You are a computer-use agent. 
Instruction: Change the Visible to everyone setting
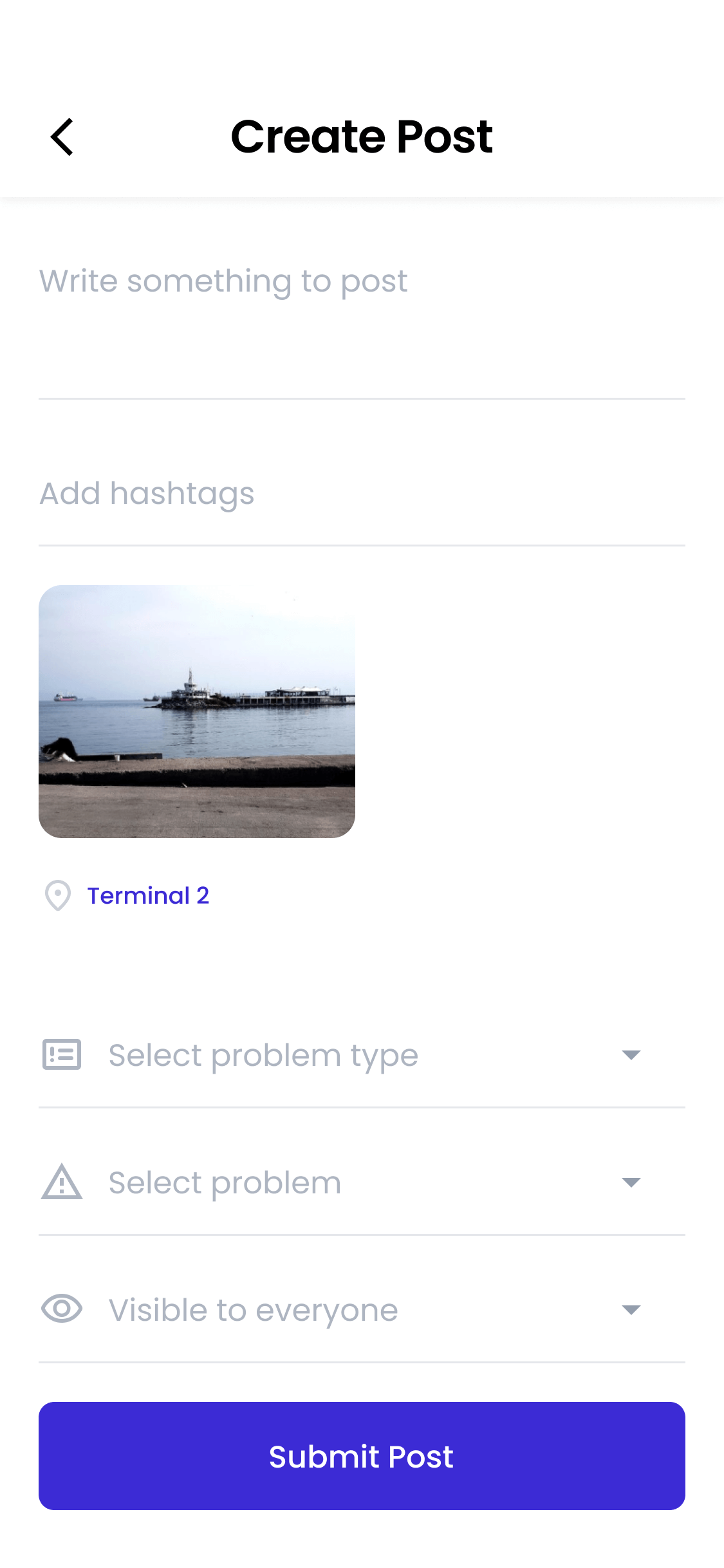(360, 1311)
